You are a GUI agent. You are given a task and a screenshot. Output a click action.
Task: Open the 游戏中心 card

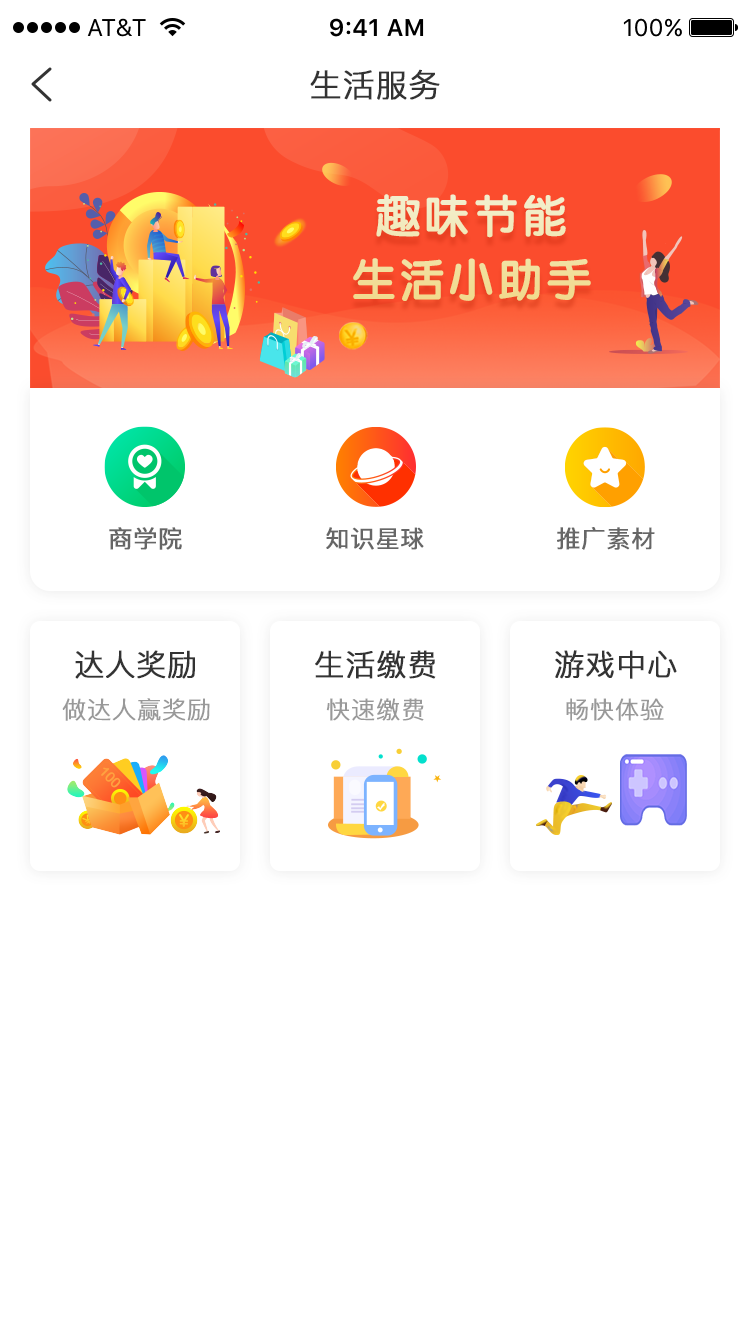[x=614, y=745]
